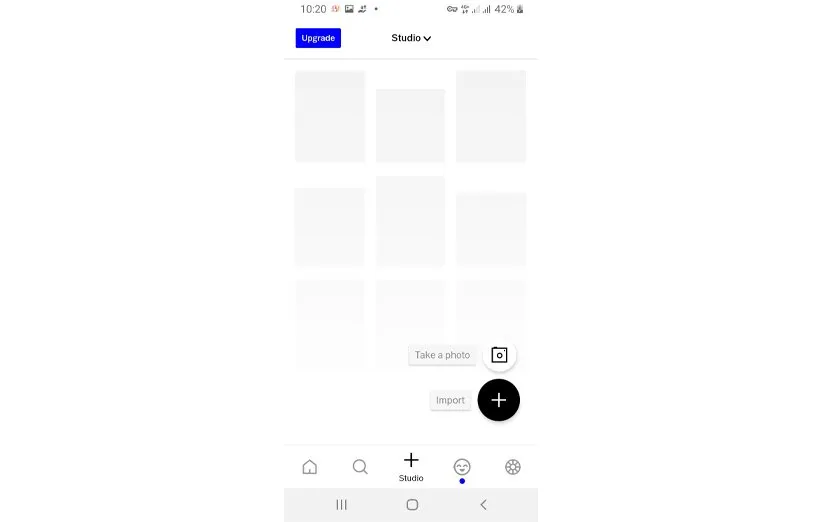This screenshot has width=822, height=522.
Task: Go back using system back button
Action: (483, 505)
